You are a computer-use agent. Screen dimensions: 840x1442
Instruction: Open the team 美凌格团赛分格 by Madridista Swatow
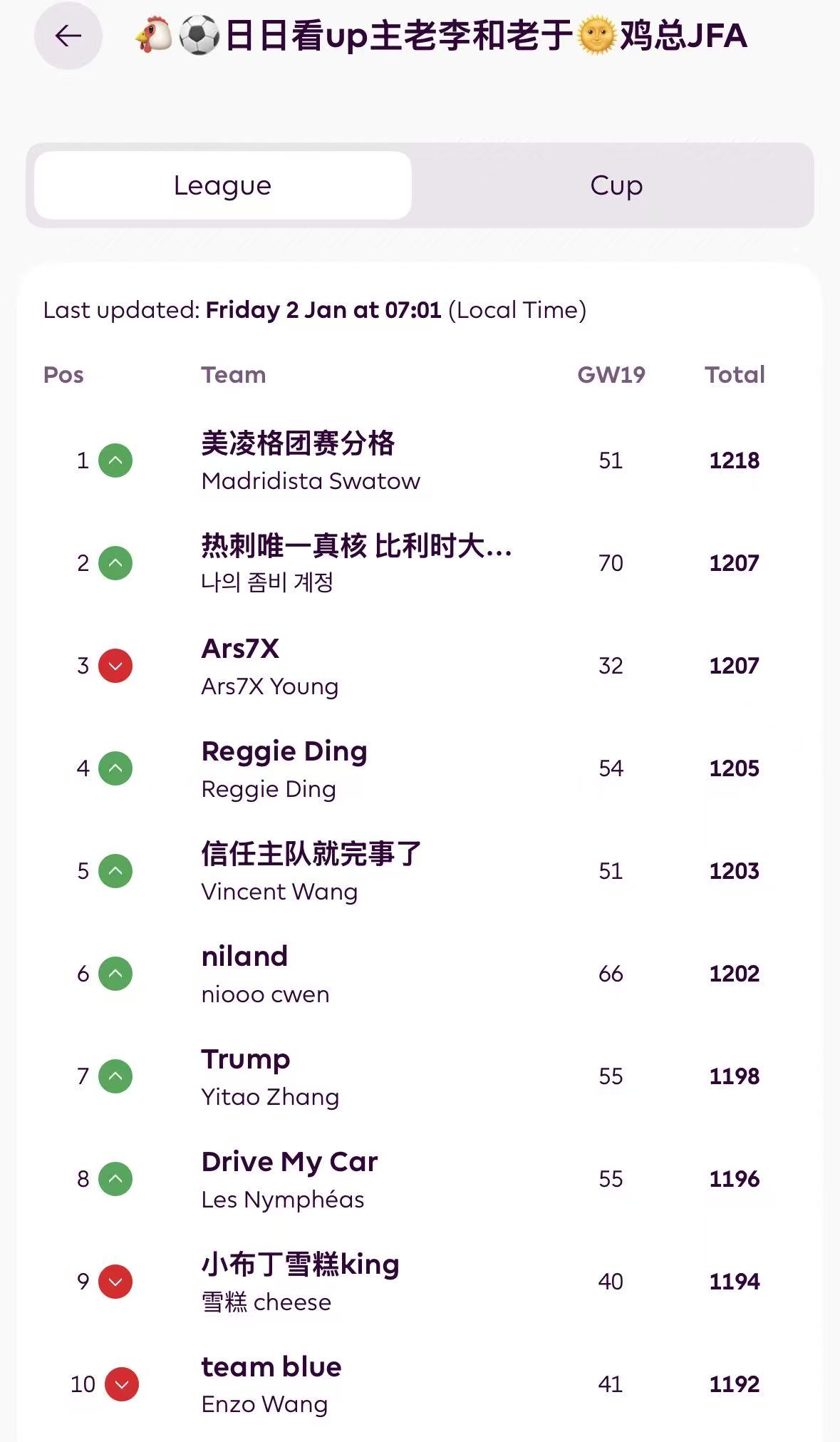(298, 444)
